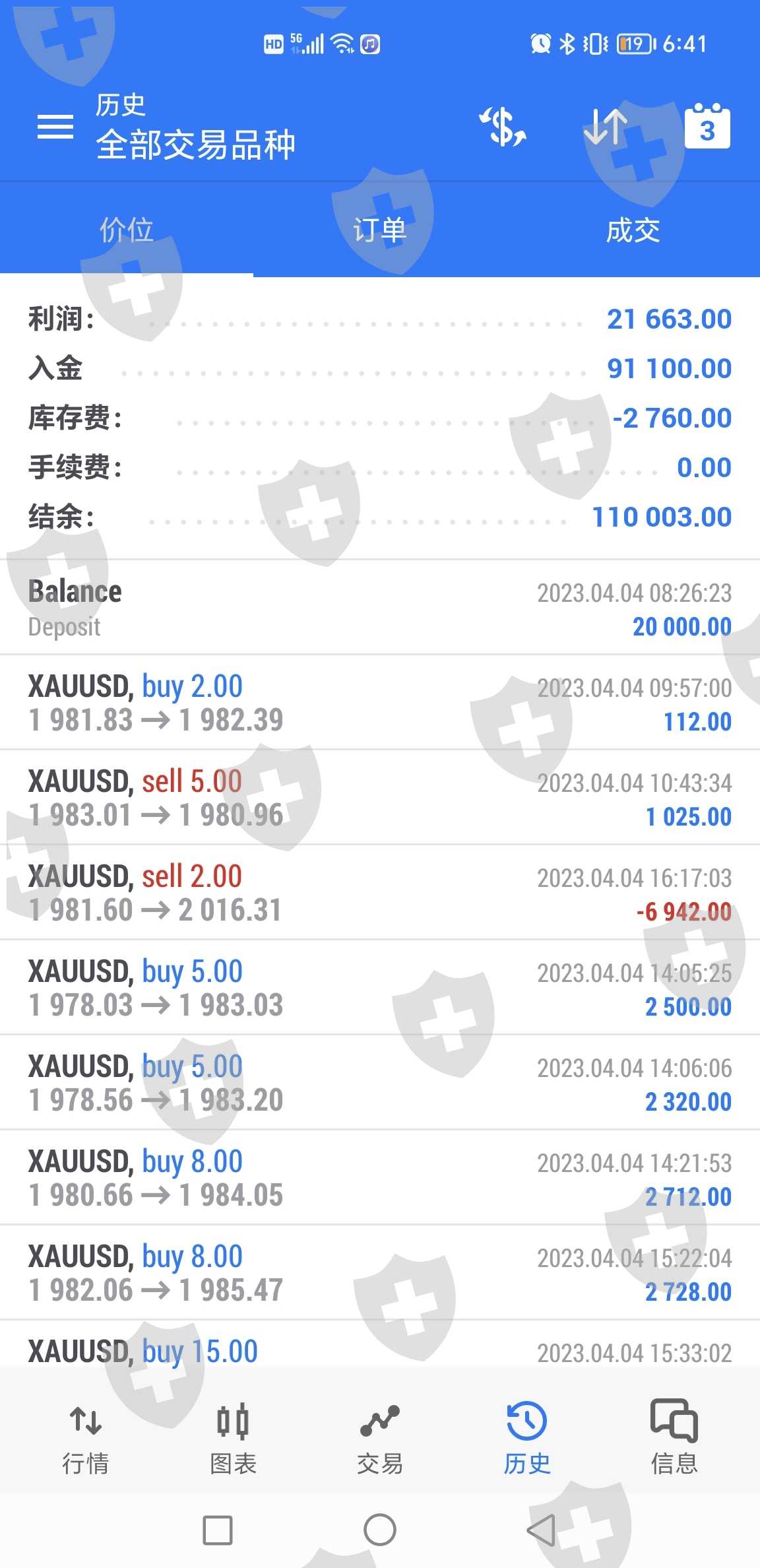
Task: View the buy 5.00 trade at 14:06:06
Action: (x=380, y=1083)
